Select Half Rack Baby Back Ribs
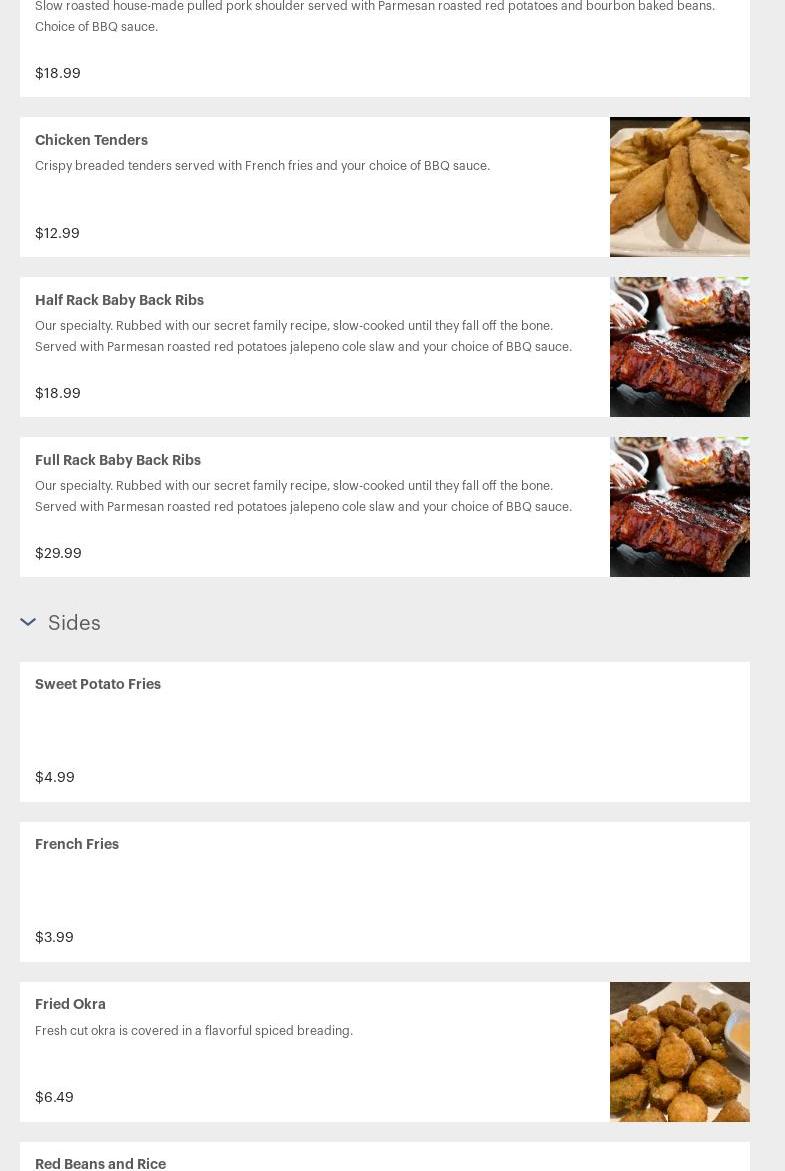This screenshot has height=1171, width=785. click(x=119, y=300)
